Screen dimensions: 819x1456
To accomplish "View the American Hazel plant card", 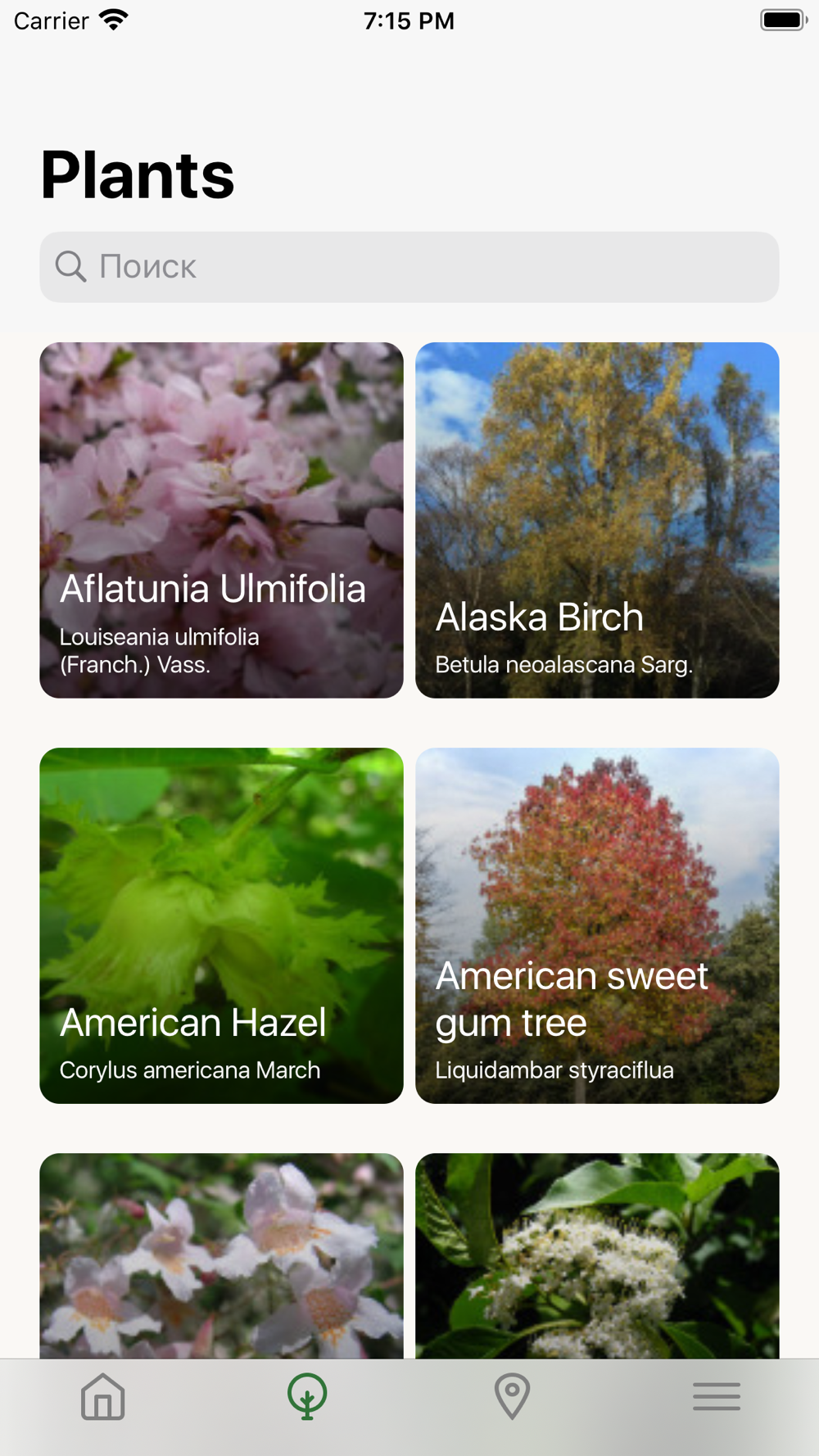I will (221, 925).
